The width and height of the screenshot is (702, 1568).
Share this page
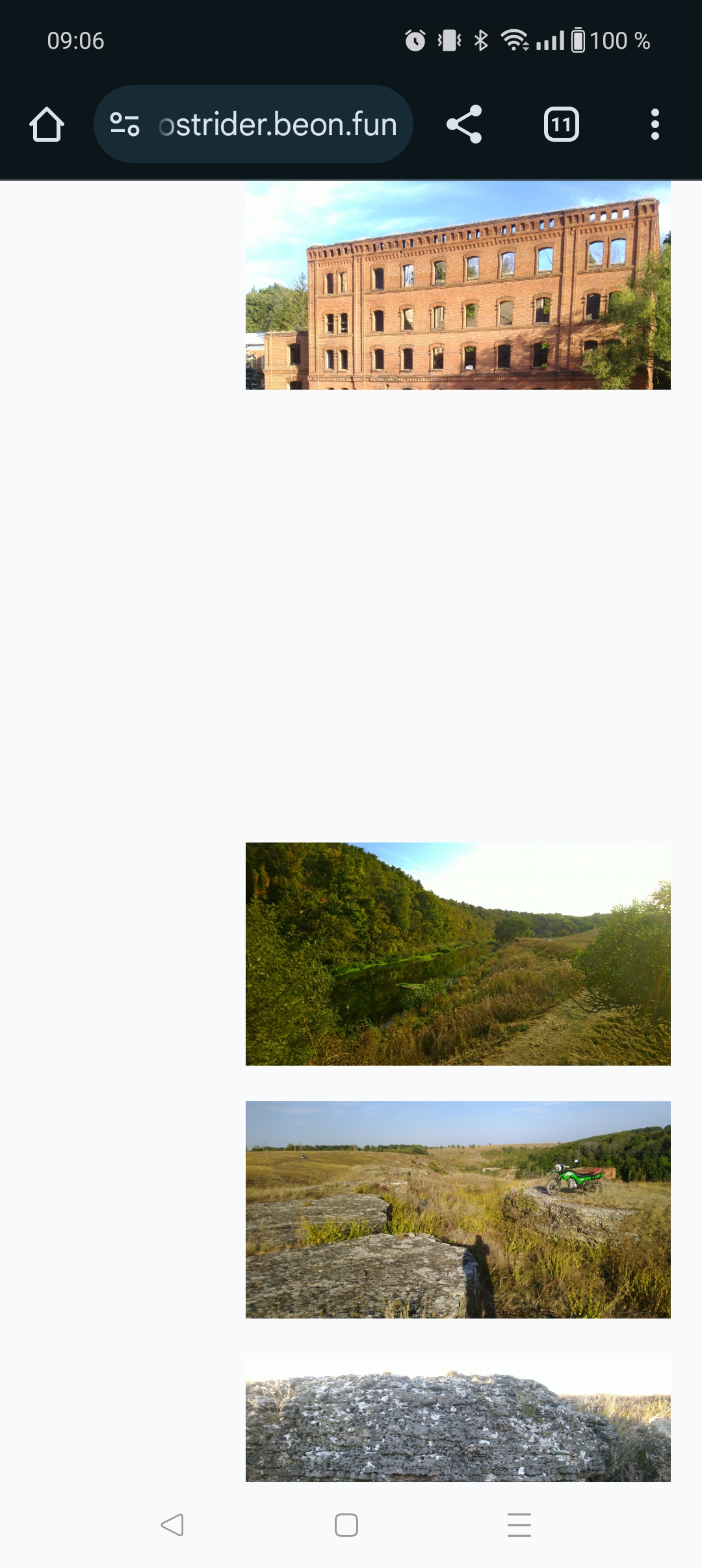tap(464, 124)
